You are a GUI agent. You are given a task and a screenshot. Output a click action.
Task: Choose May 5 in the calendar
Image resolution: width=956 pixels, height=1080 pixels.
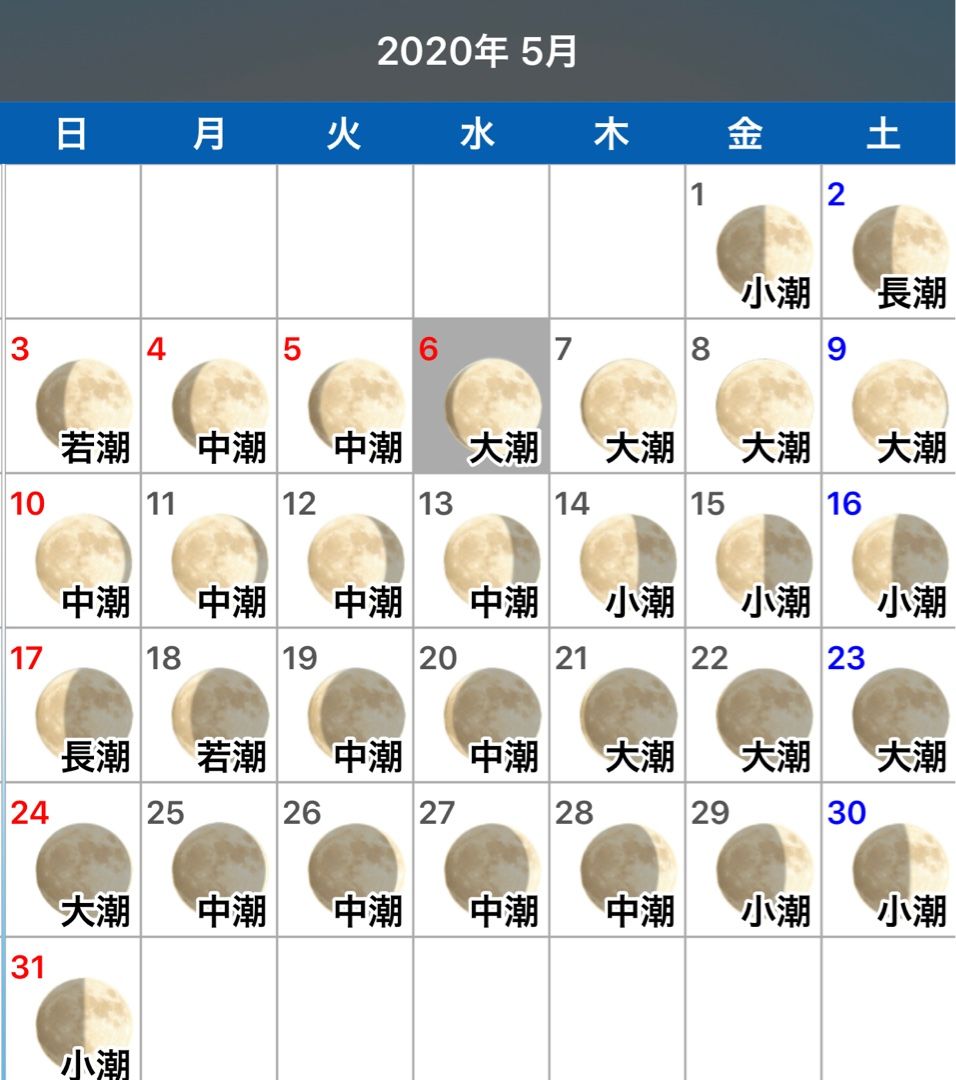[x=344, y=397]
